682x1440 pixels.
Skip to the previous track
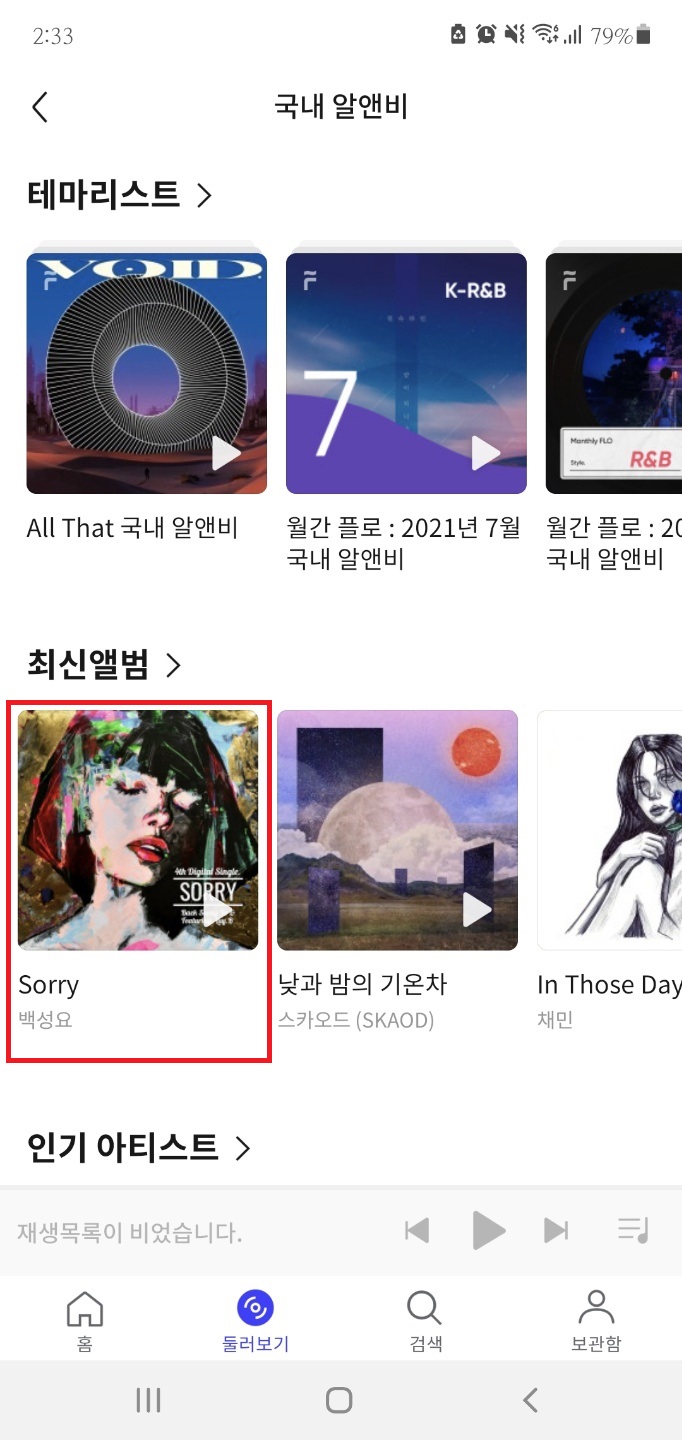tap(417, 1230)
